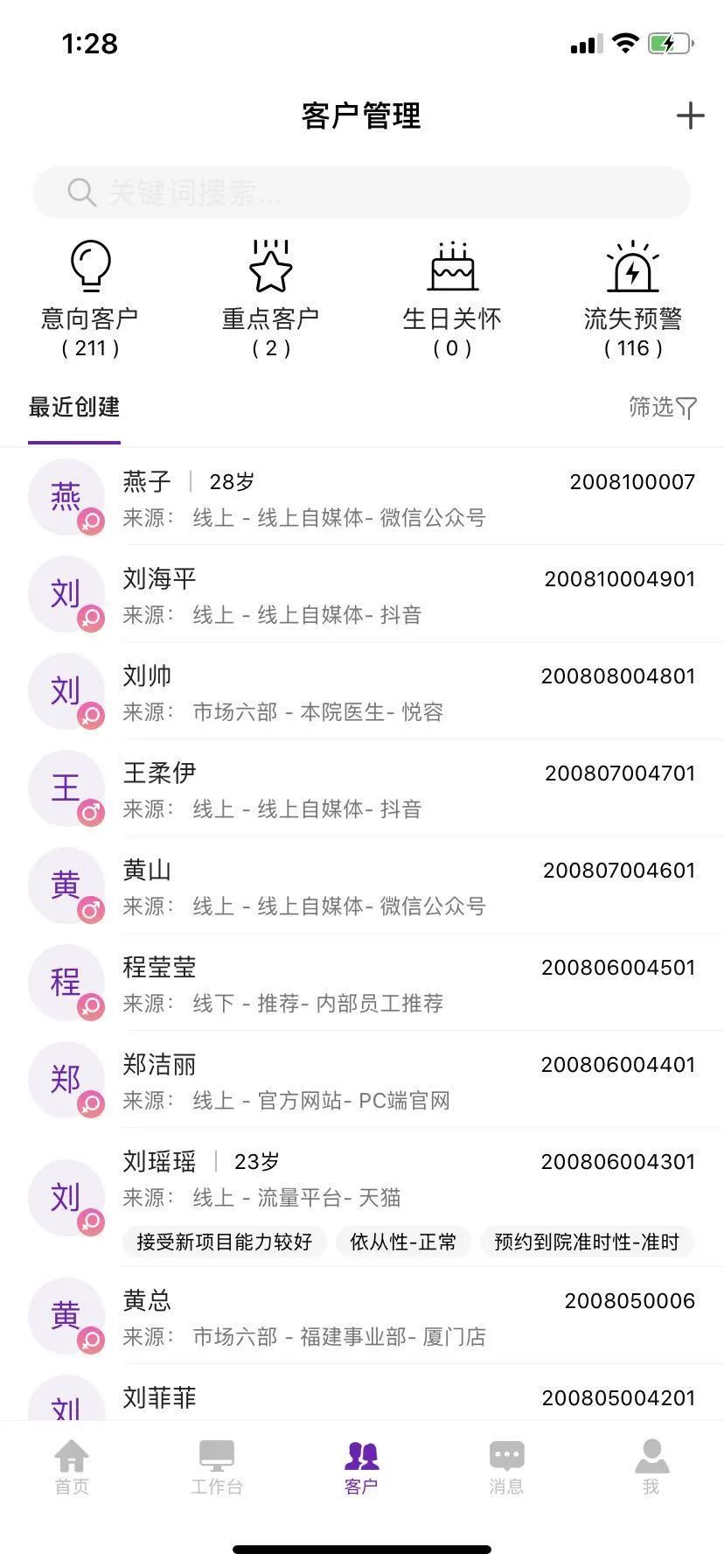Open customer 刘海平's record

(x=362, y=594)
